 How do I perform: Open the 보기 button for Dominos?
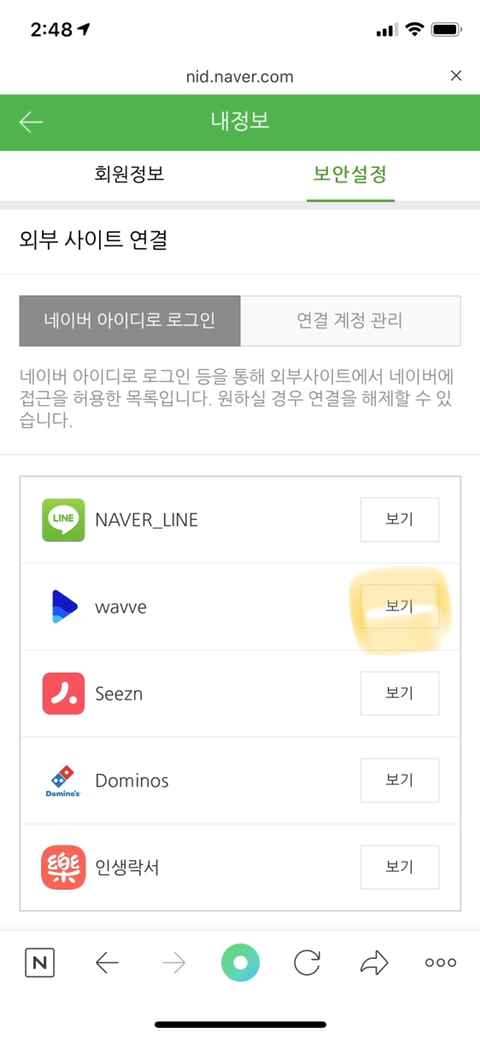[x=399, y=780]
